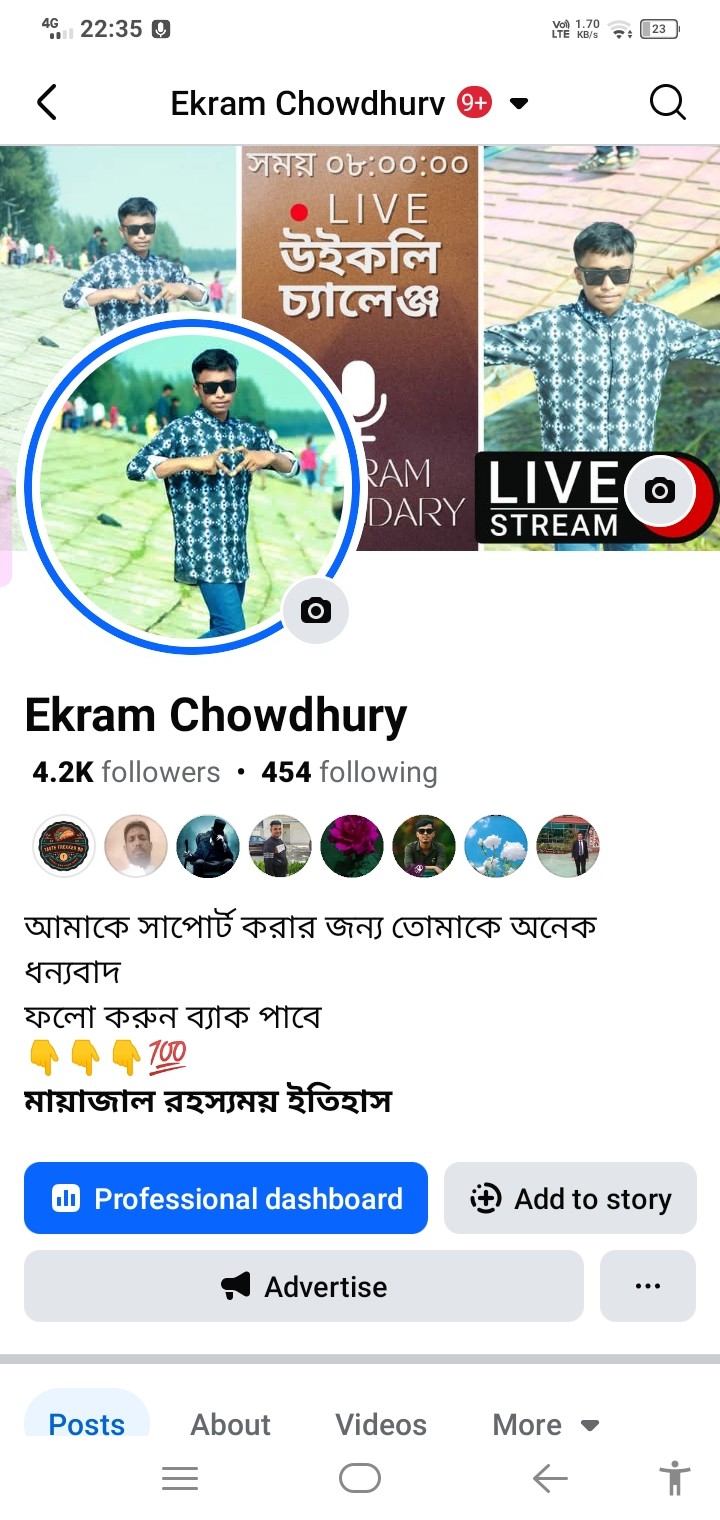
Task: Expand the Ekram Chowdhury profile switcher dropdown
Action: coord(518,103)
